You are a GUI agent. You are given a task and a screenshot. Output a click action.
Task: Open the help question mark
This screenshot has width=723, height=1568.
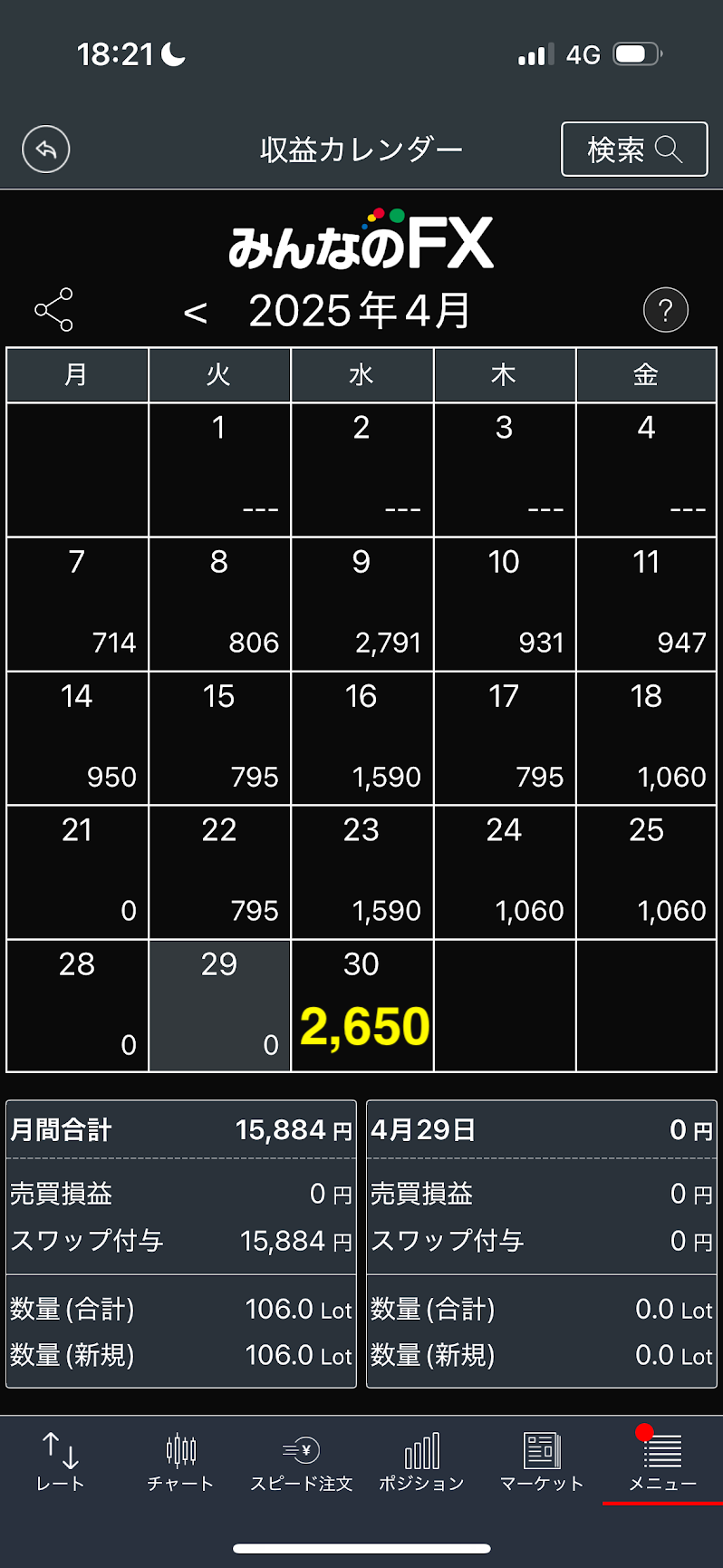click(x=665, y=310)
